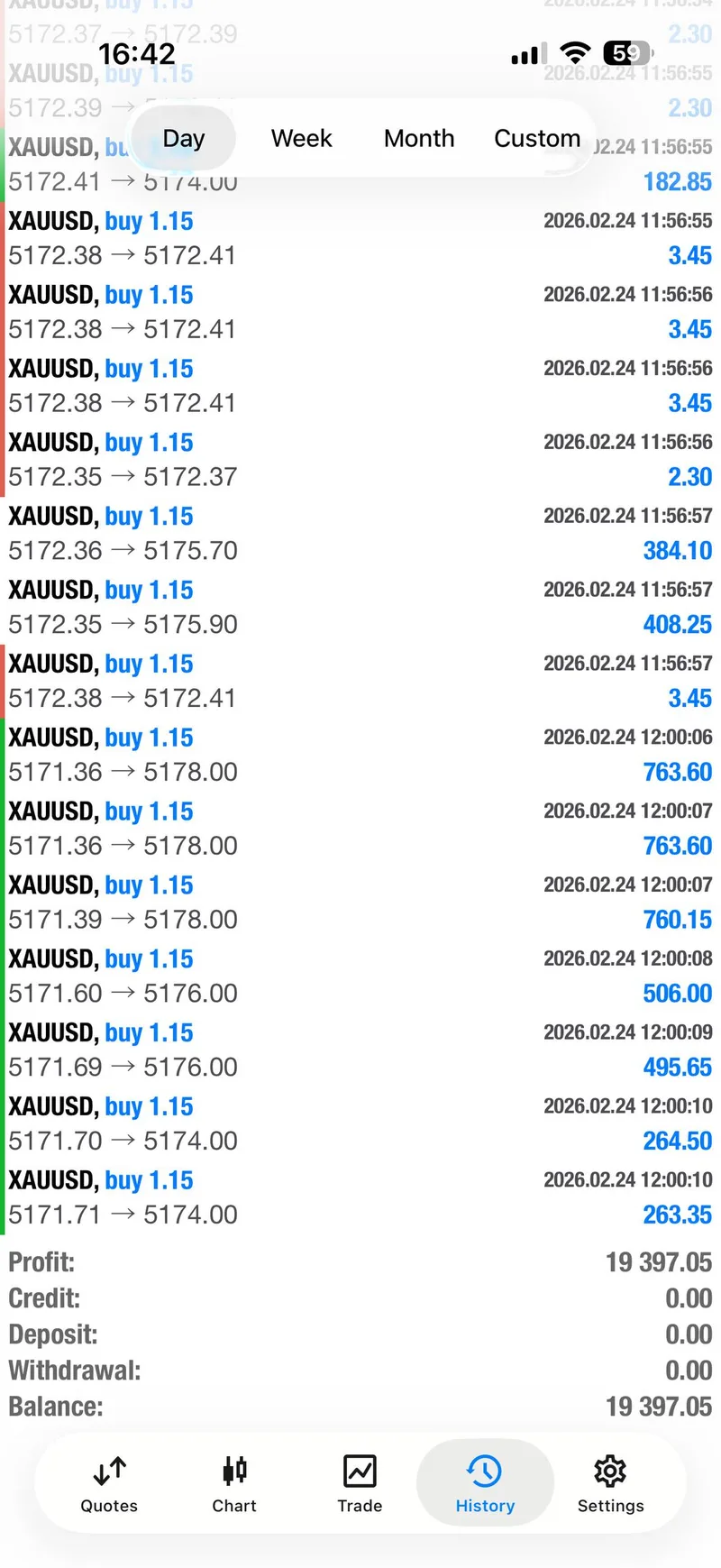
Task: Open the Custom date range filter
Action: coord(536,138)
